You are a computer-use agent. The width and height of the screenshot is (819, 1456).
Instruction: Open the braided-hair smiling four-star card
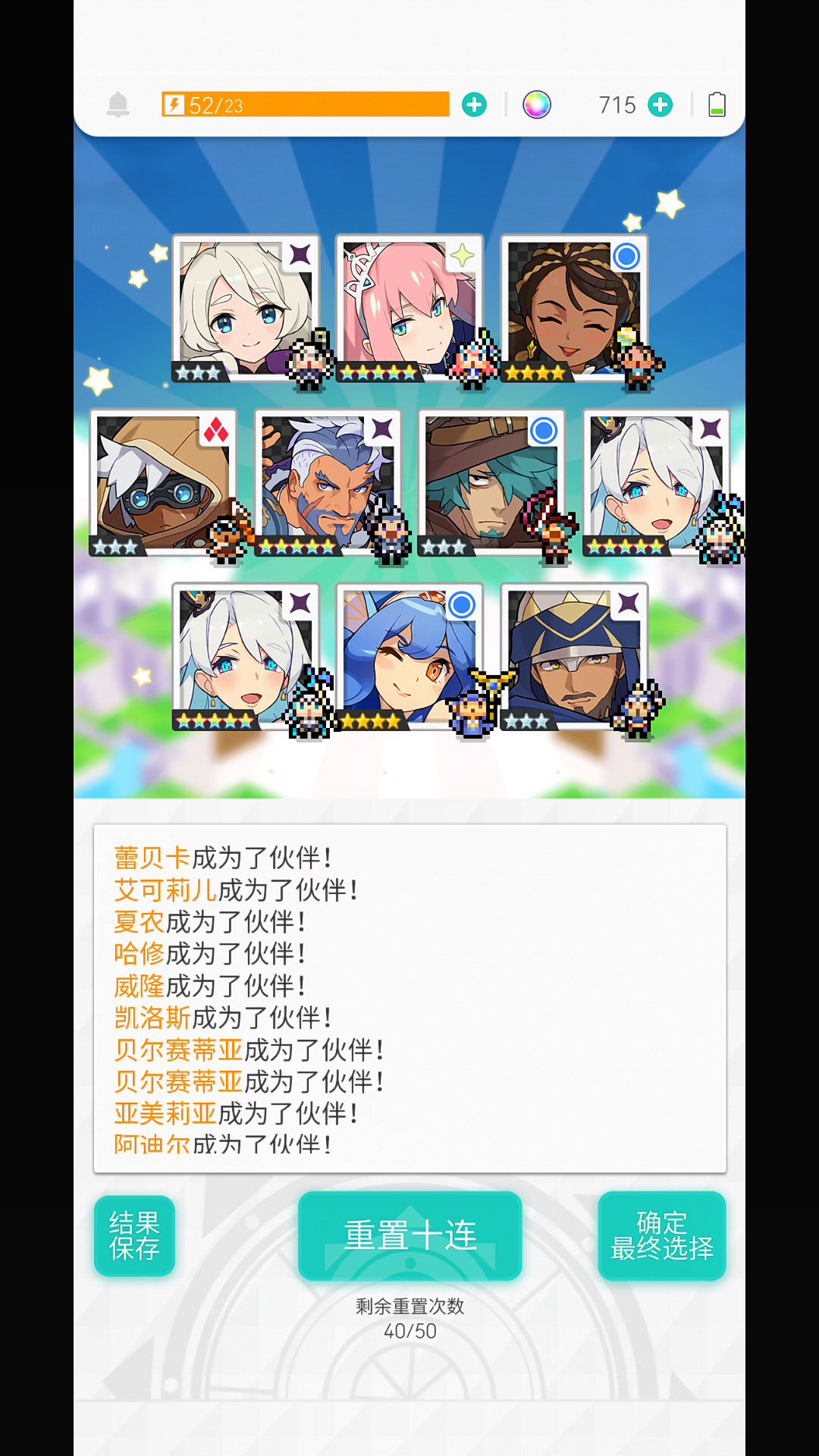(574, 307)
